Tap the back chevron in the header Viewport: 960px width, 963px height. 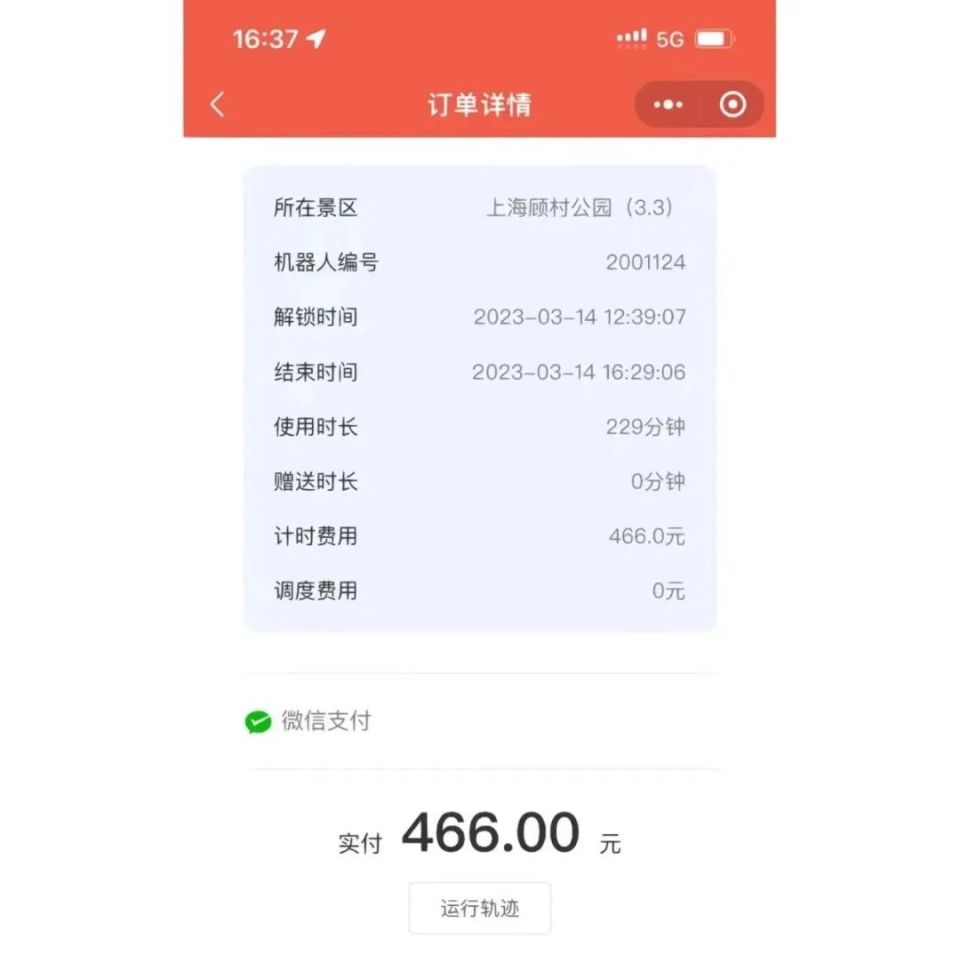[218, 104]
